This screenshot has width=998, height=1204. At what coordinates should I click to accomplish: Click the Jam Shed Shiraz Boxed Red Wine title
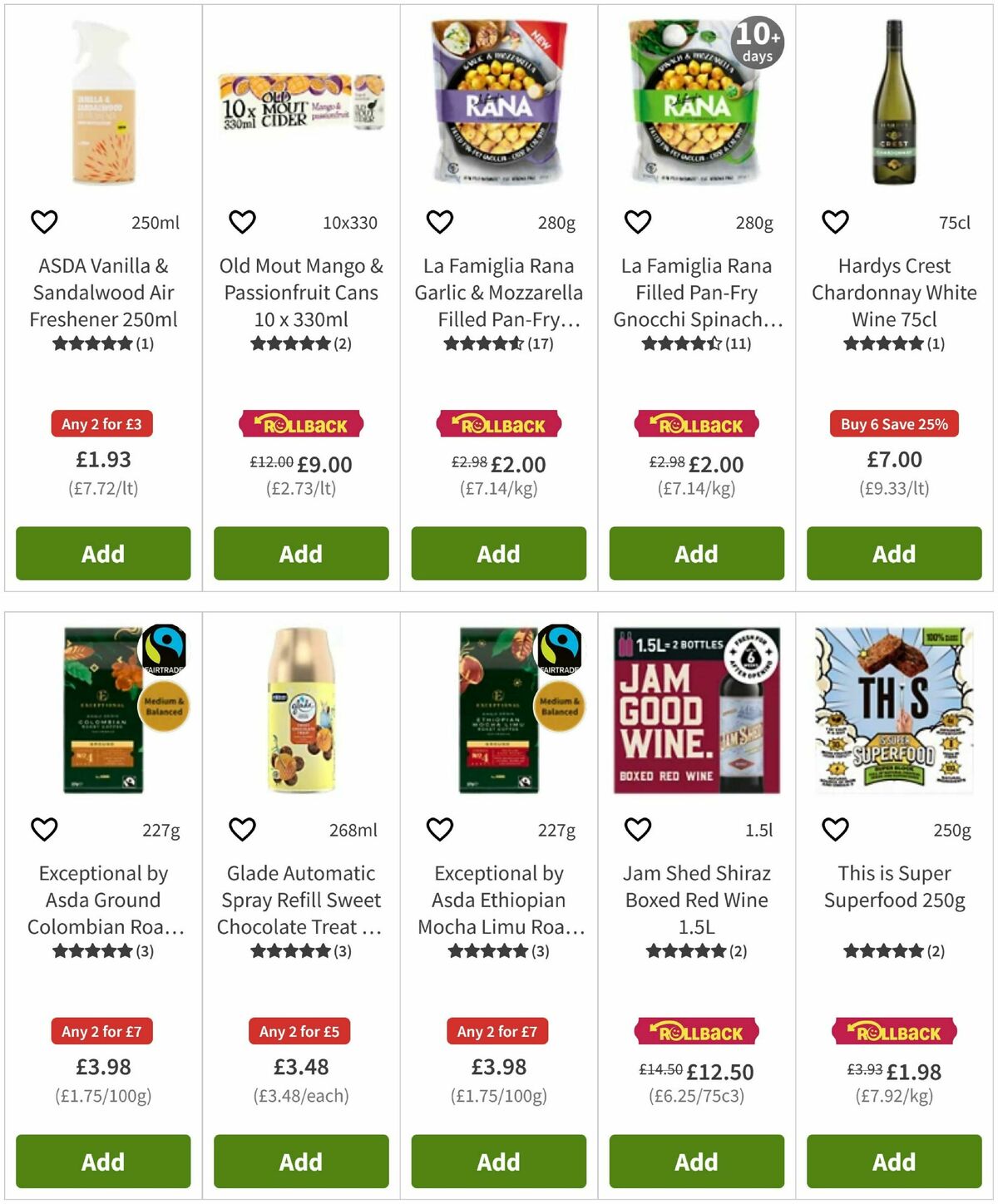tap(695, 900)
